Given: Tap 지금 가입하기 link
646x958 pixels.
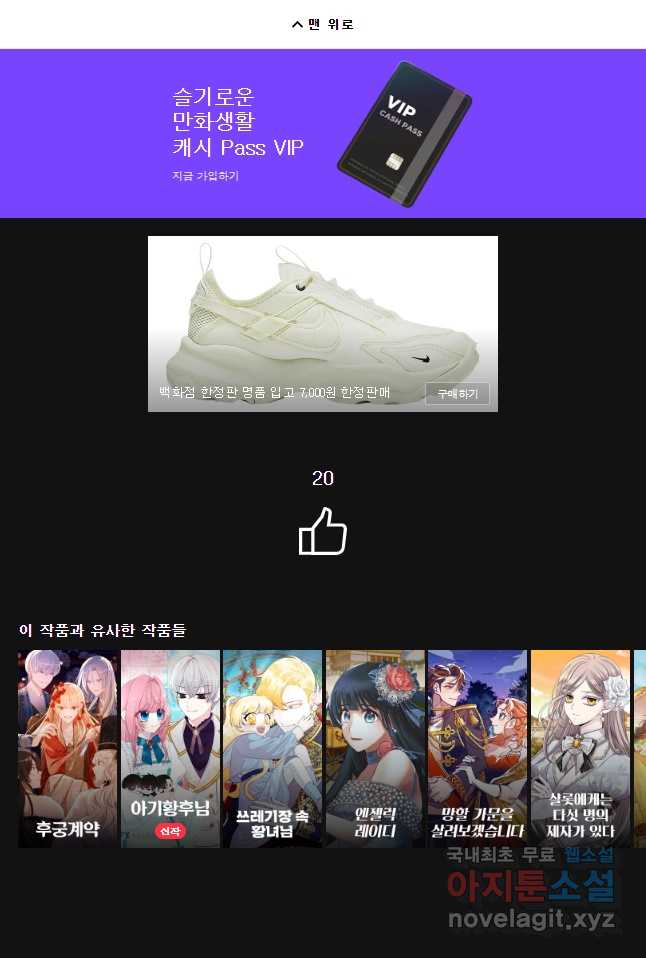Looking at the screenshot, I should [x=205, y=176].
